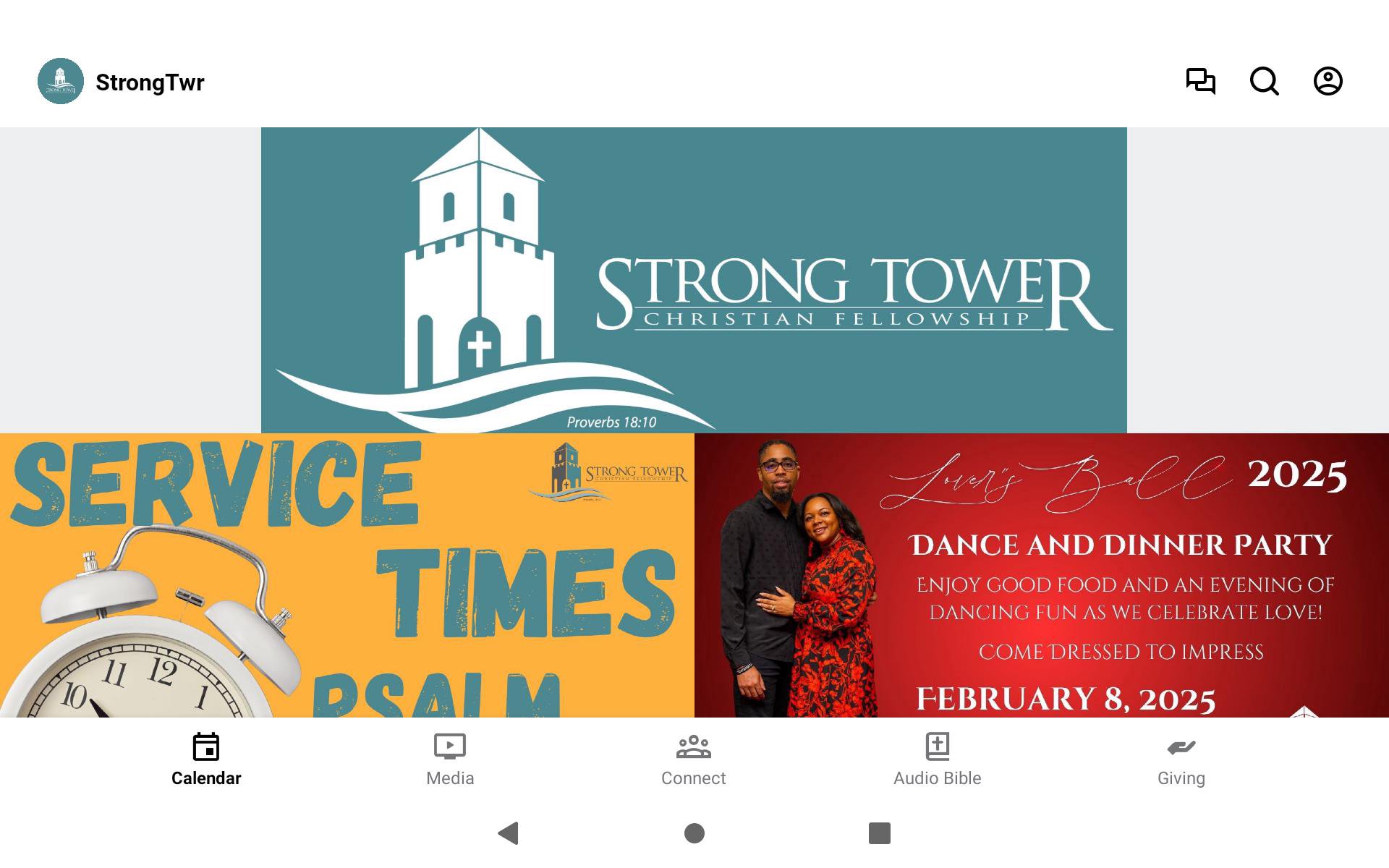This screenshot has height=868, width=1389.
Task: Open the Lover's Ball 2025 event card
Action: [1042, 575]
